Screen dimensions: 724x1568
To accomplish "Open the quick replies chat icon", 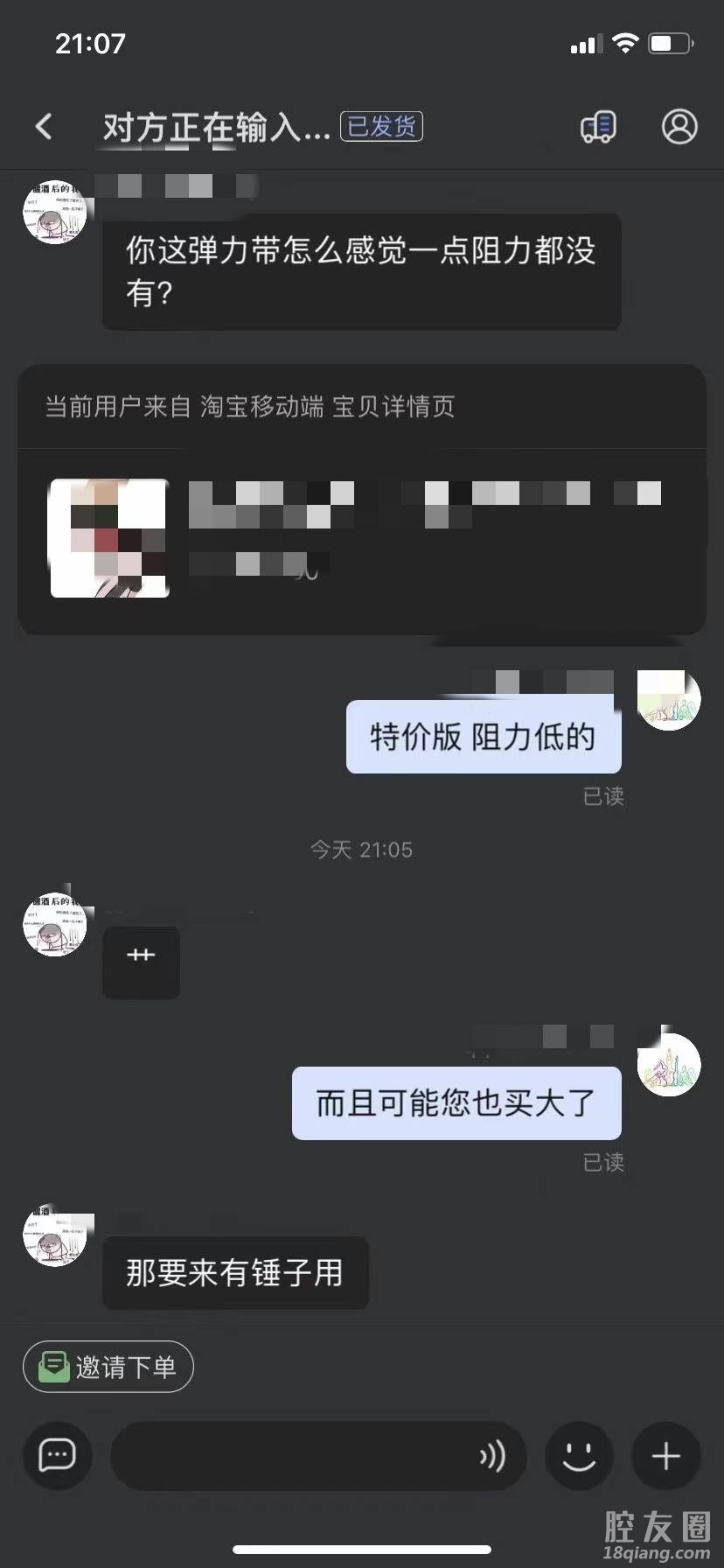I will [x=57, y=1455].
